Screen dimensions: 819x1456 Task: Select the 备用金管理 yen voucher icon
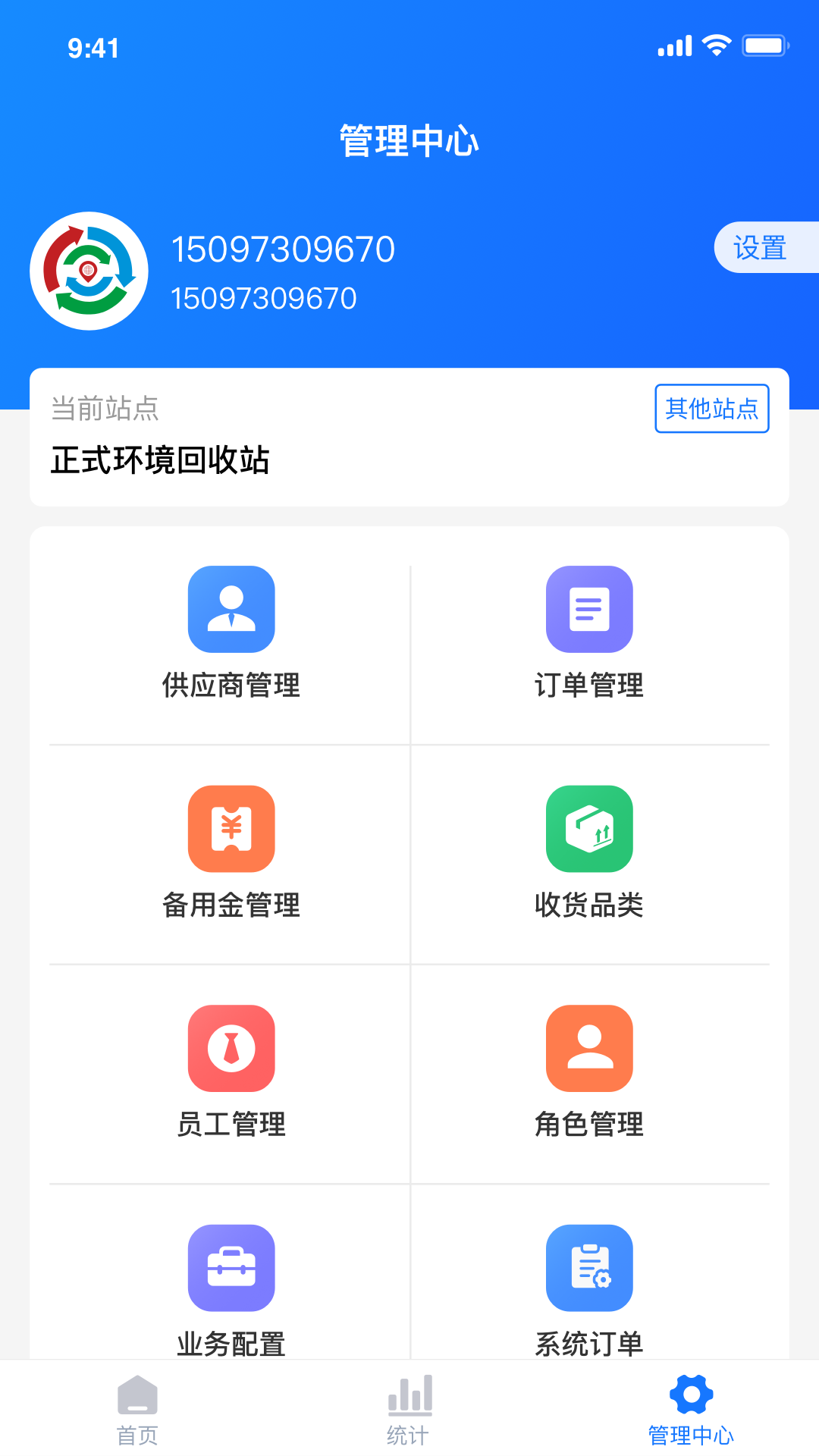click(231, 829)
